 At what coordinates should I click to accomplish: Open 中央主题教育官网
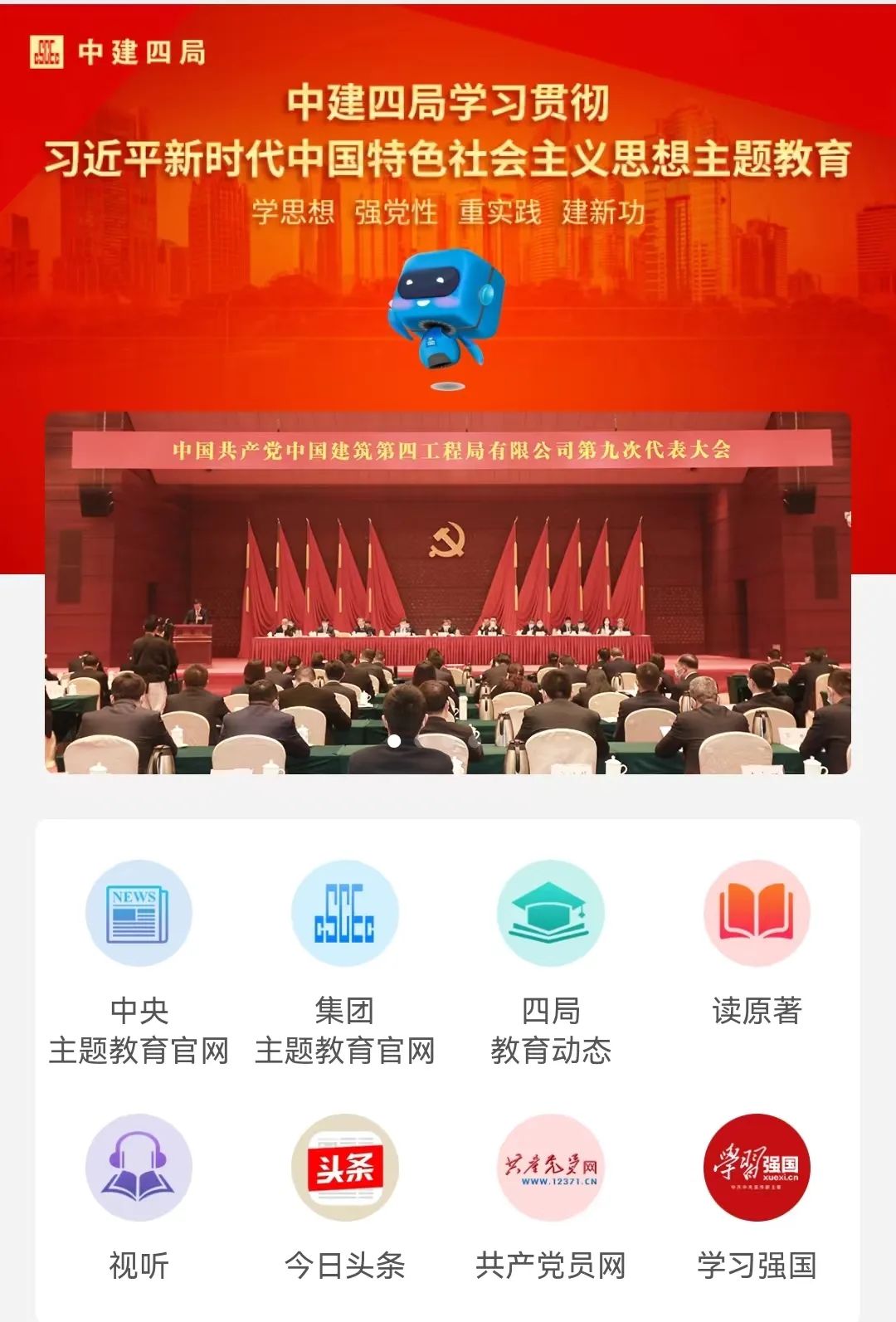point(139,914)
